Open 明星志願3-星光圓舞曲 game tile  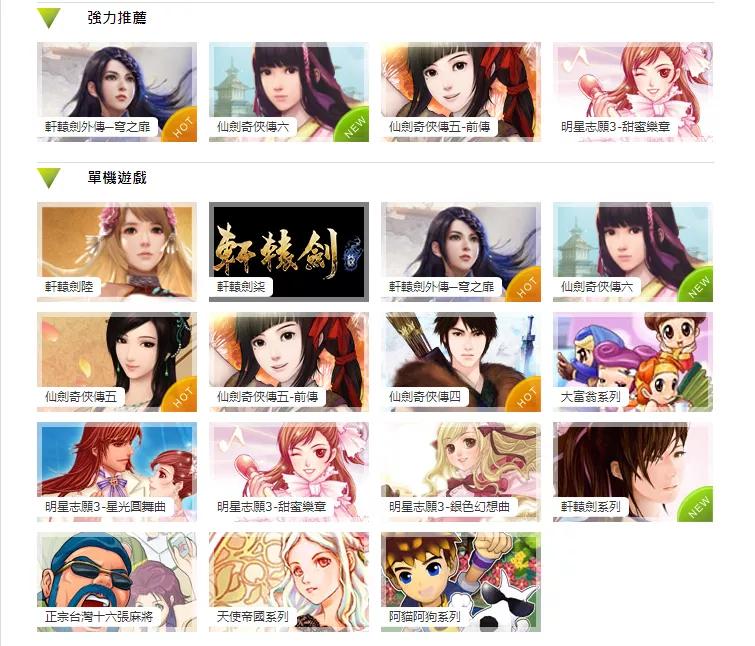[117, 471]
